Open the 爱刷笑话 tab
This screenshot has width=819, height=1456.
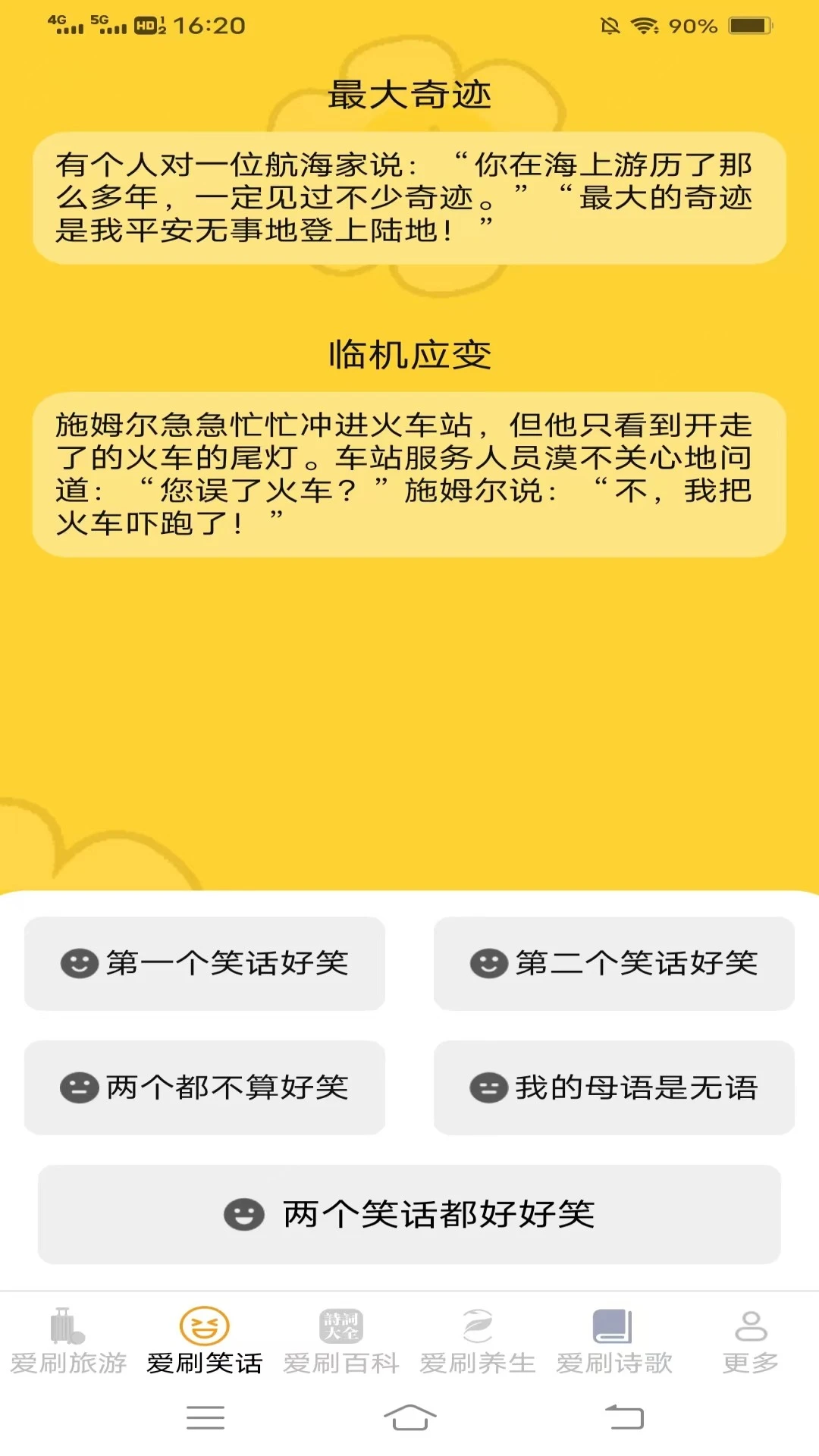[205, 1342]
